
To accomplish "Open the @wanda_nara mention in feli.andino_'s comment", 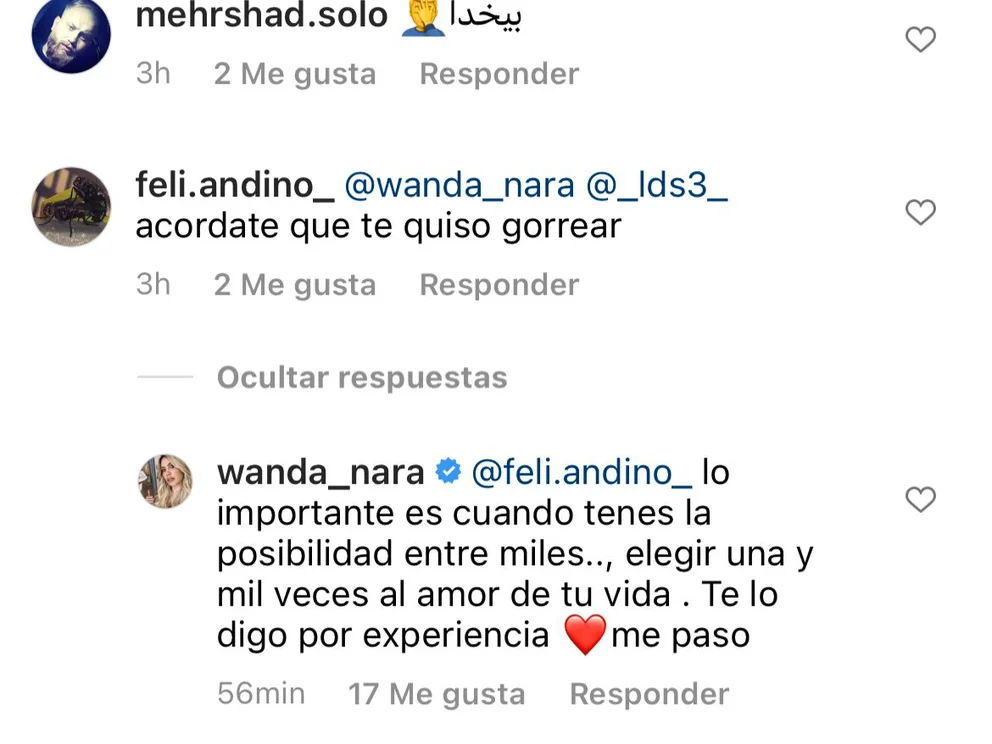I will pyautogui.click(x=459, y=186).
